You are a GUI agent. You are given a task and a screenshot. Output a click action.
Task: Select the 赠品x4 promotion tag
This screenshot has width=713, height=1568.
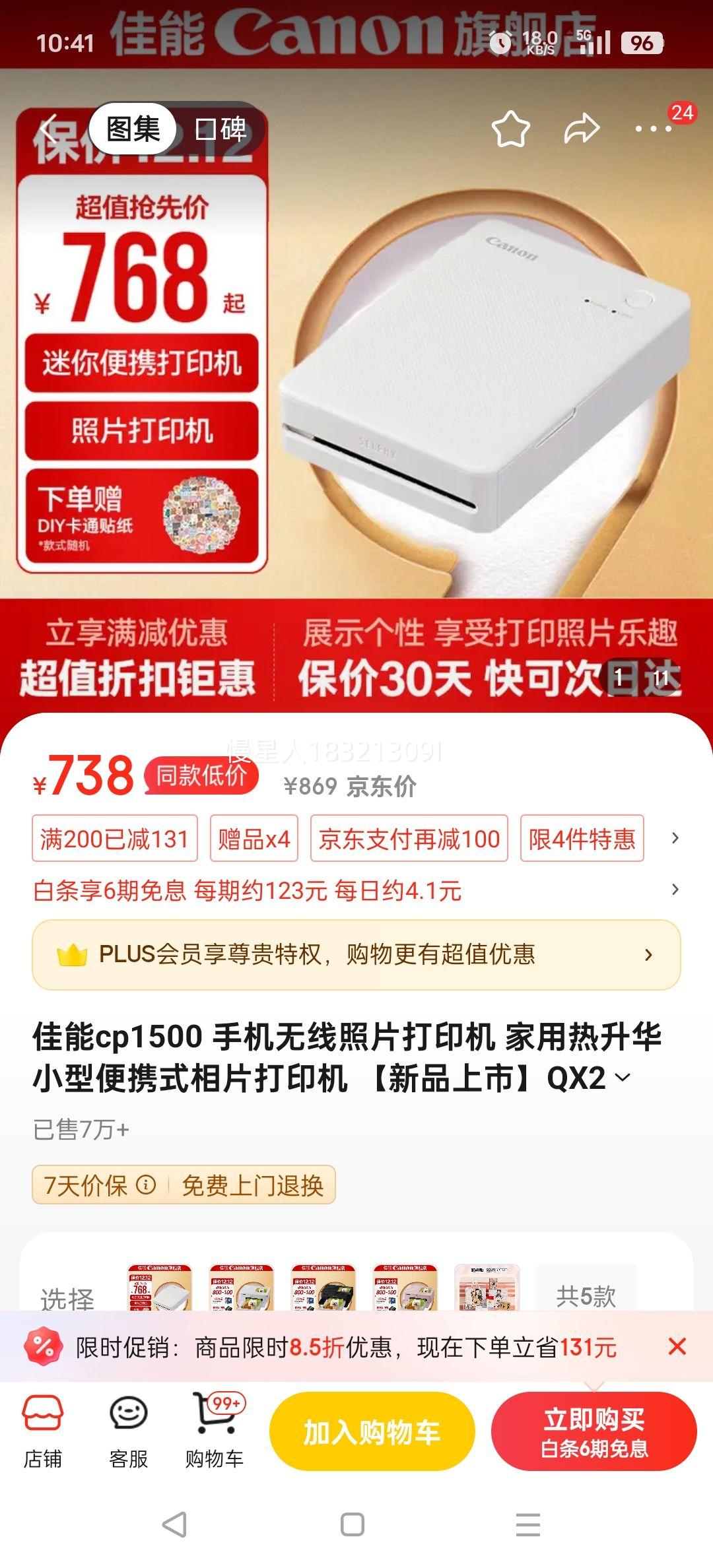coord(254,839)
